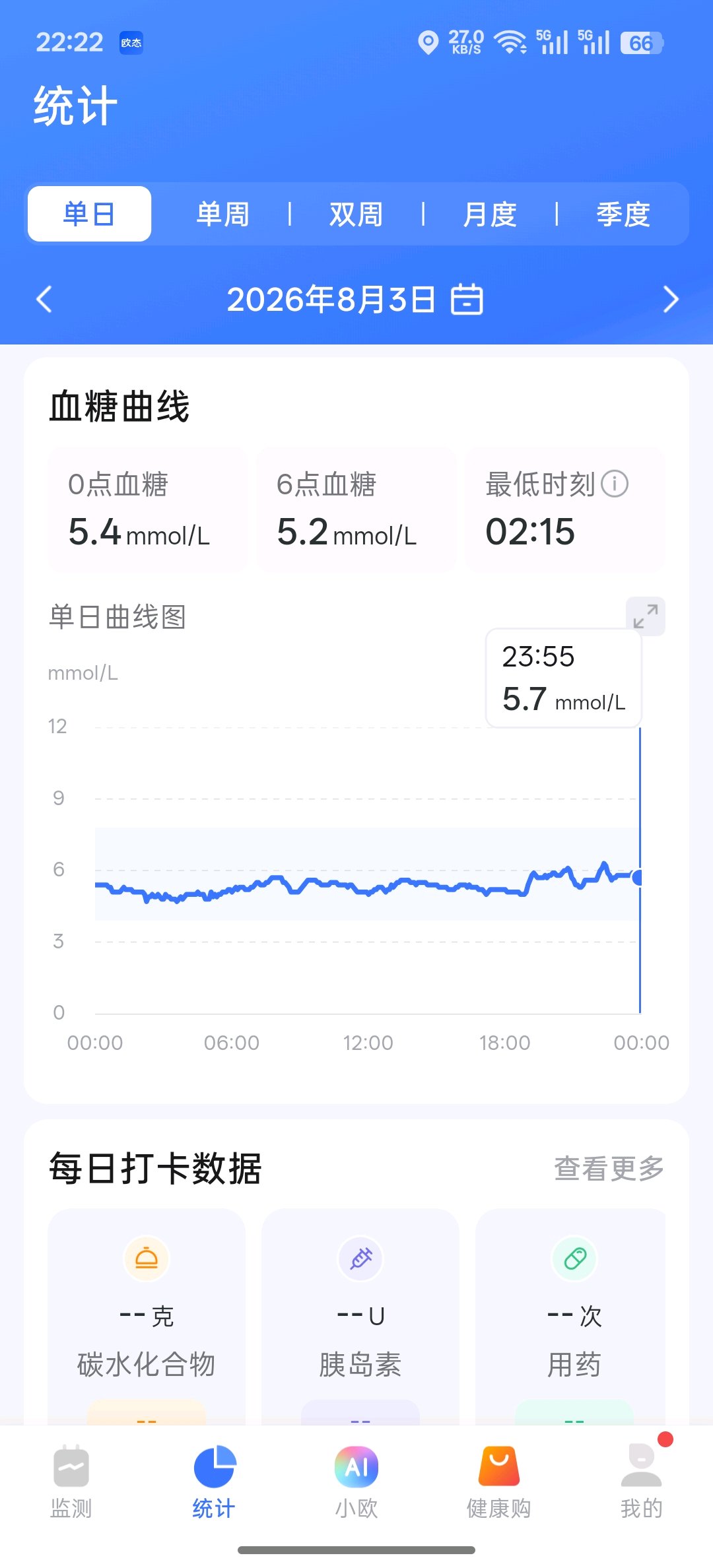The image size is (713, 1568).
Task: Go to the previous day arrow
Action: 44,300
